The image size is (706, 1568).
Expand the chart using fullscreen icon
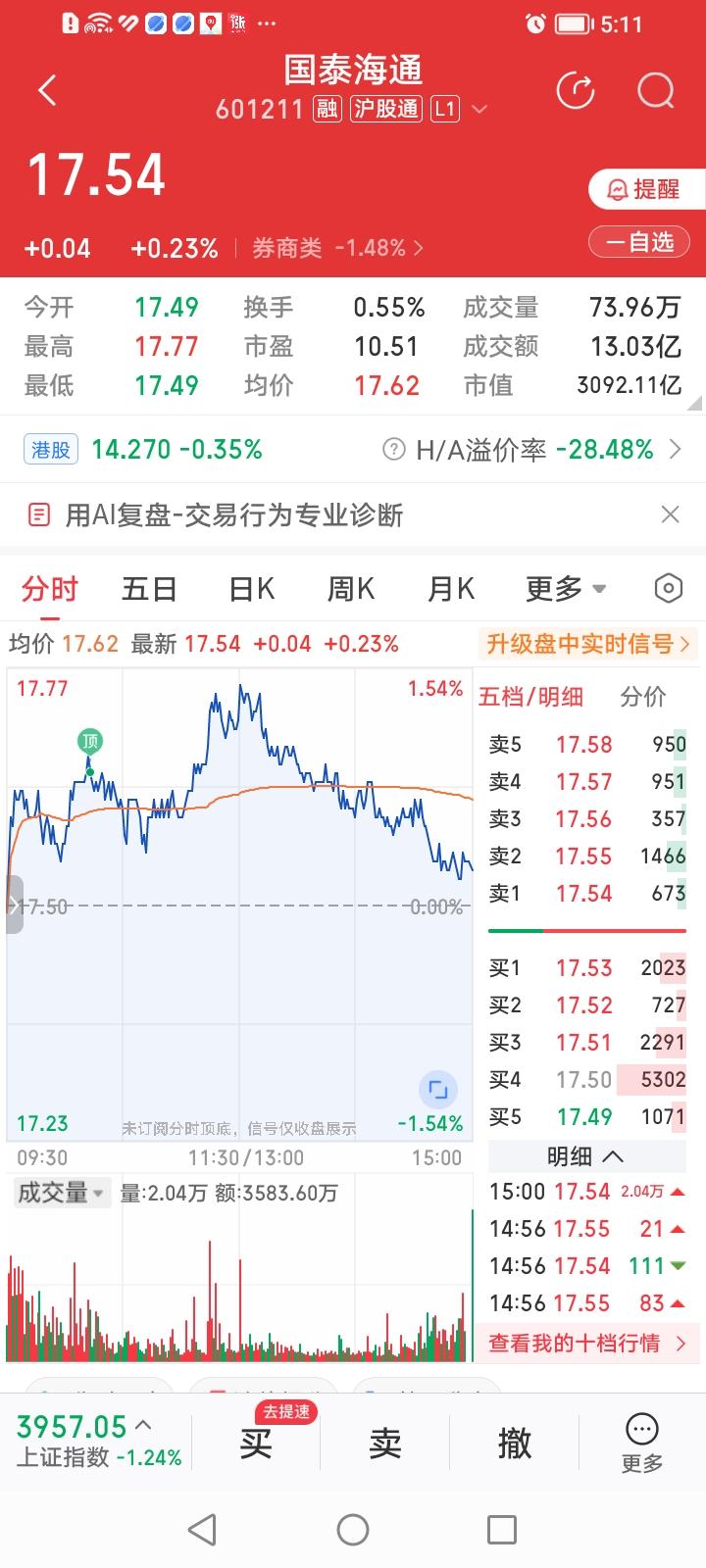coord(439,1088)
